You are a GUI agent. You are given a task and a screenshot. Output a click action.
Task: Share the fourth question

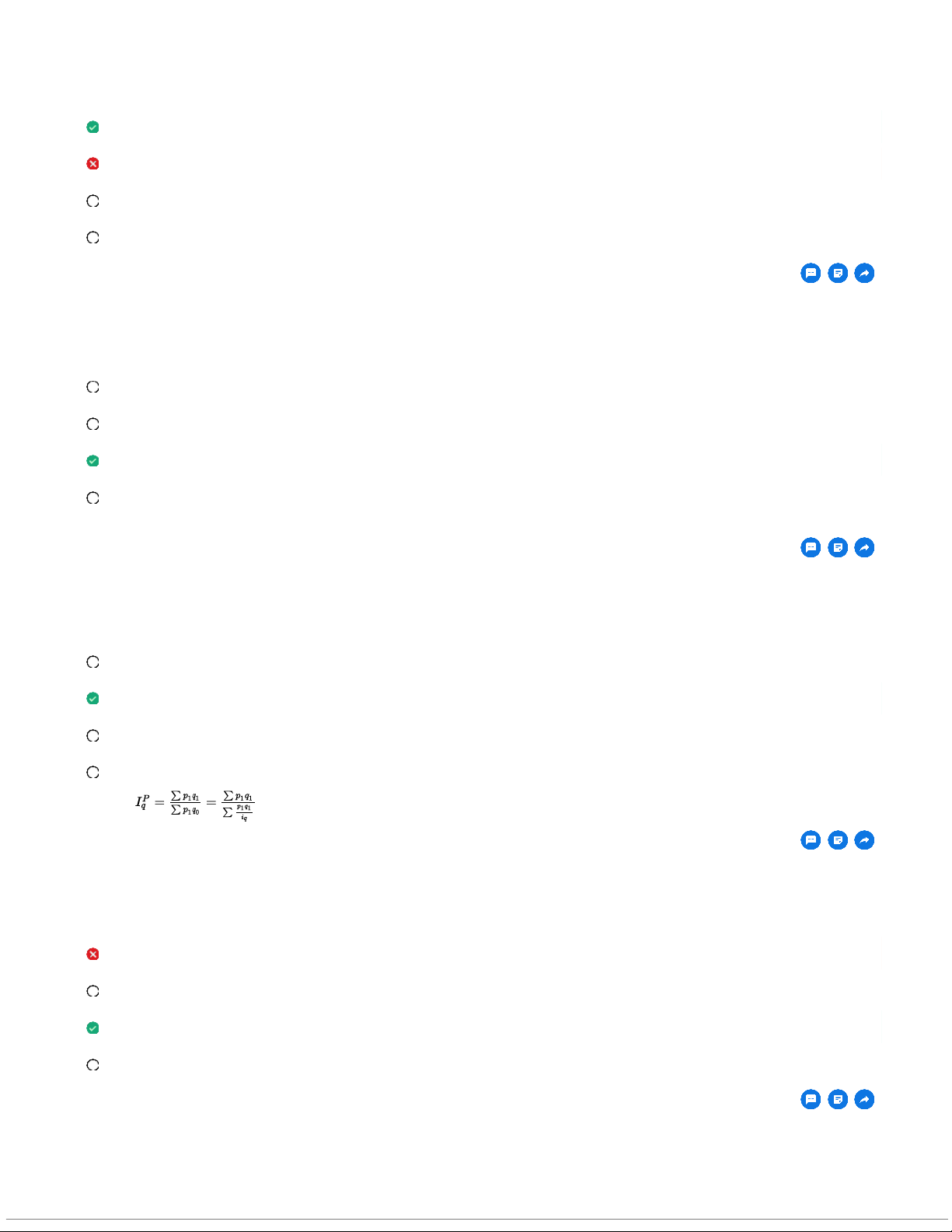click(x=864, y=1099)
